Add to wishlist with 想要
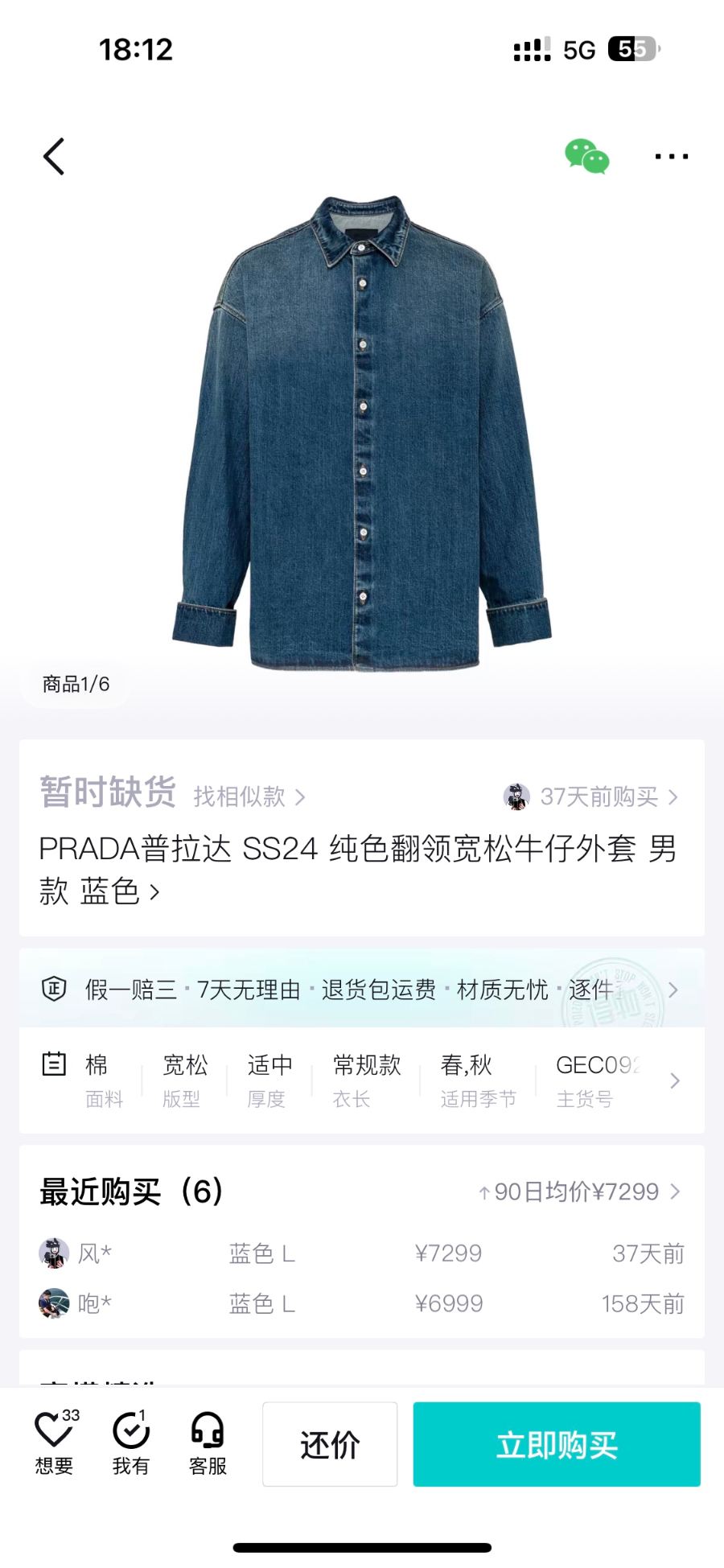724x1568 pixels. click(55, 1443)
